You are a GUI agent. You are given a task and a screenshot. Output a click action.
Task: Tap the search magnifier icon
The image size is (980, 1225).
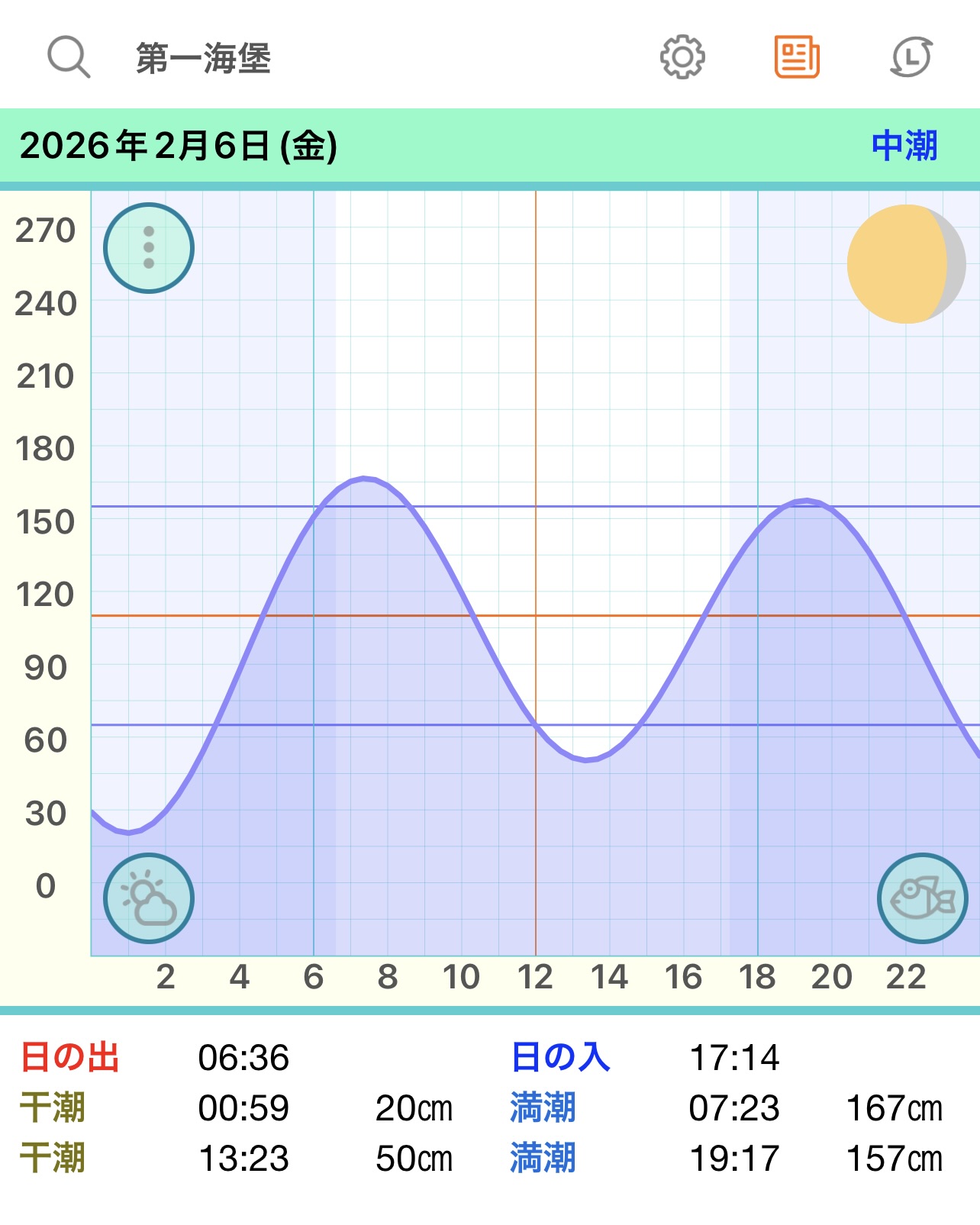(69, 56)
